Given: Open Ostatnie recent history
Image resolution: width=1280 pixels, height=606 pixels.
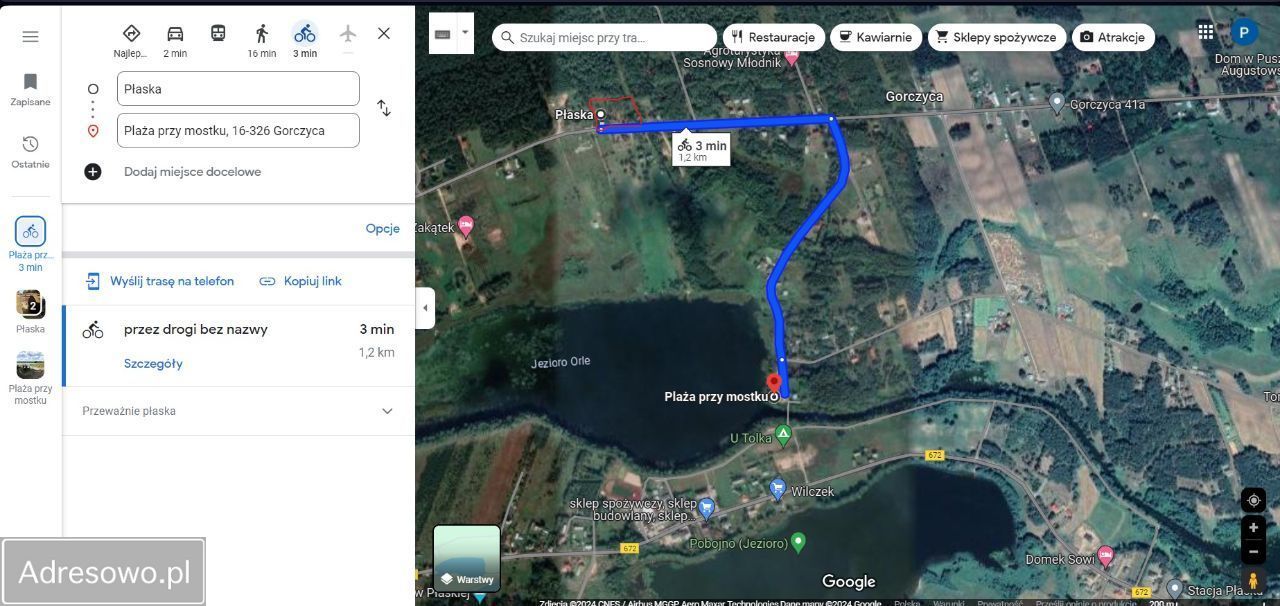Looking at the screenshot, I should [x=30, y=151].
